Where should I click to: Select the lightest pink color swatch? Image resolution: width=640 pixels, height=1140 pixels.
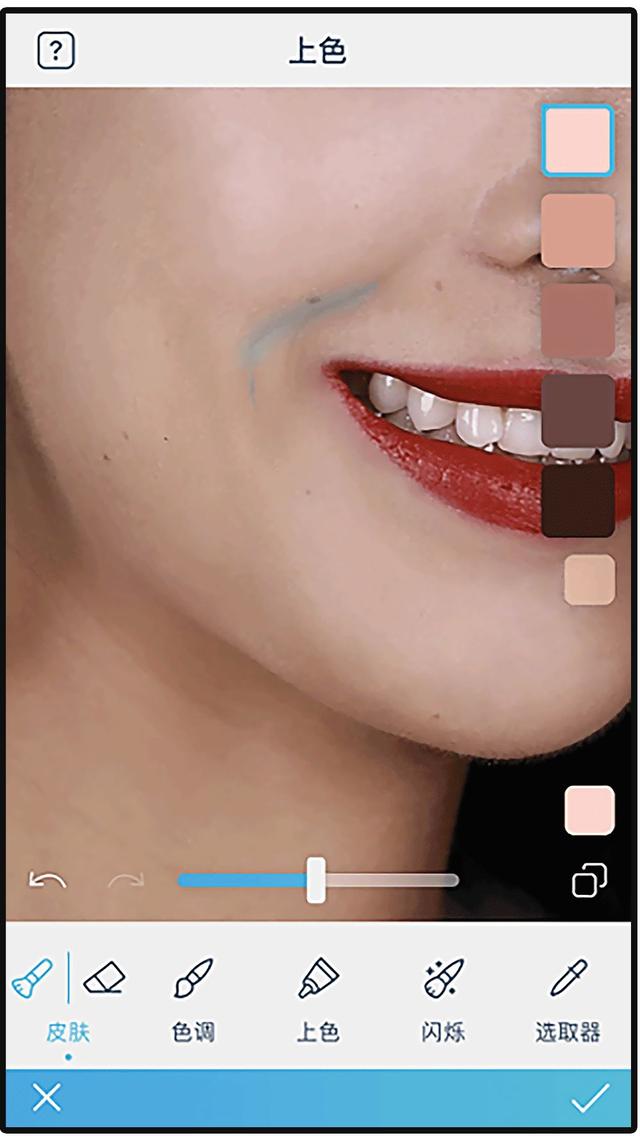point(577,140)
